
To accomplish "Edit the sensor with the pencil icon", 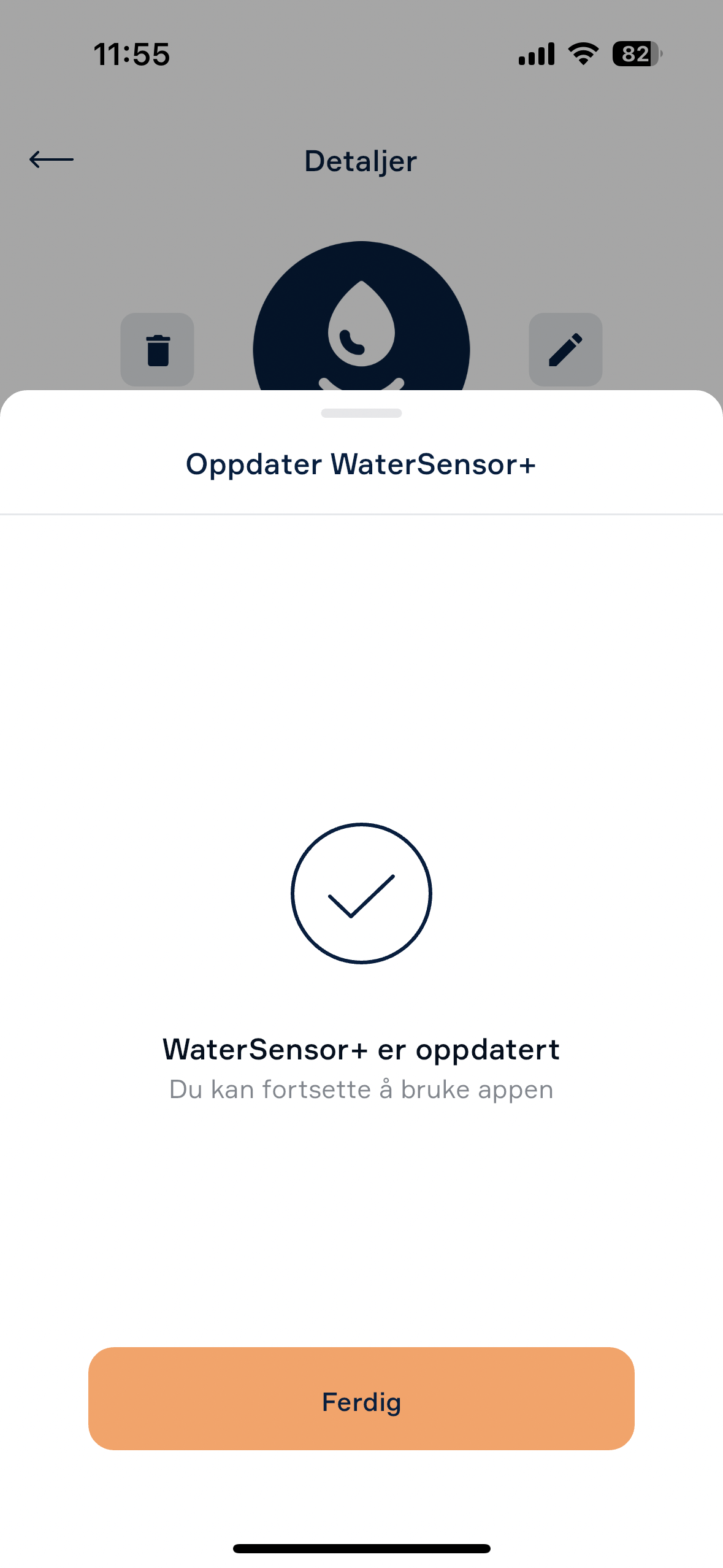I will click(565, 350).
